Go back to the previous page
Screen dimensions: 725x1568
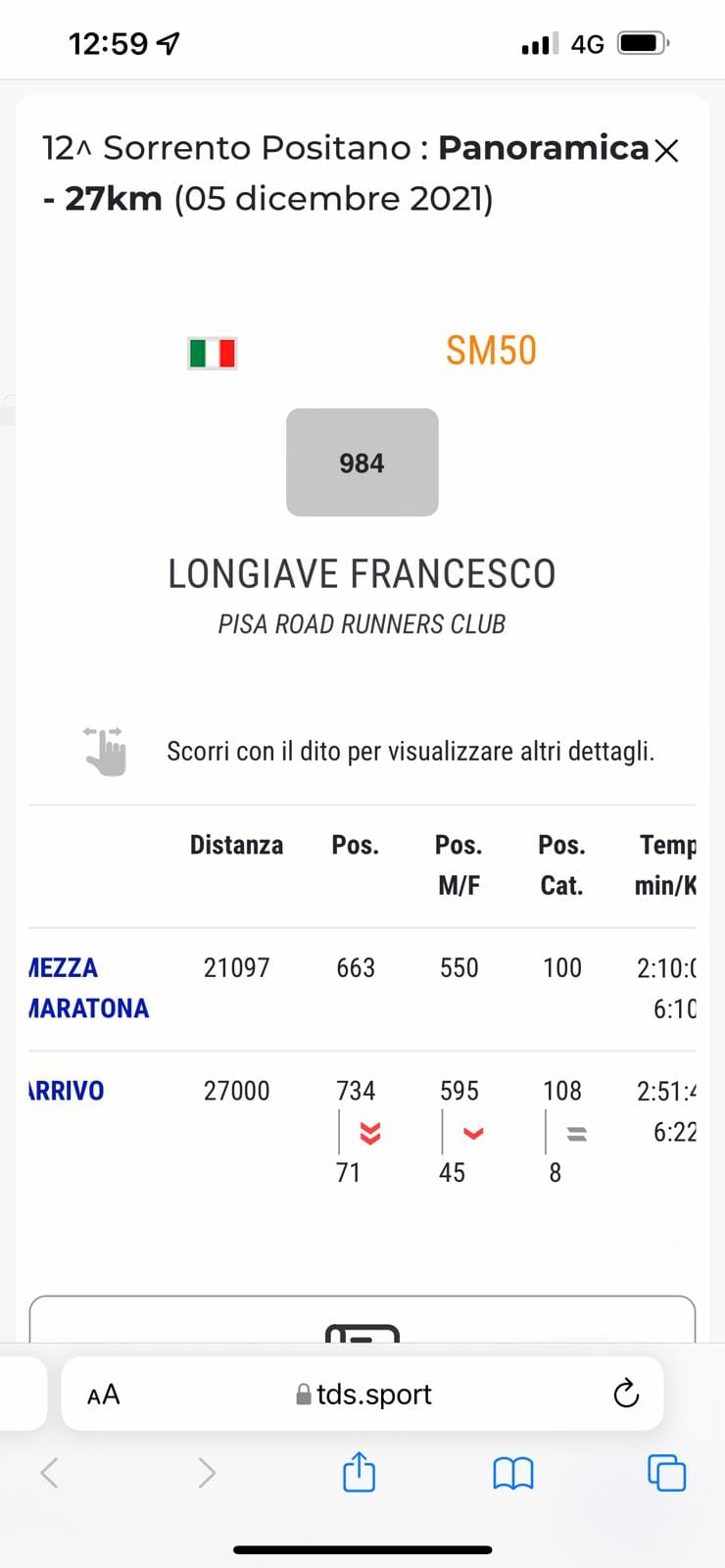(x=50, y=1472)
